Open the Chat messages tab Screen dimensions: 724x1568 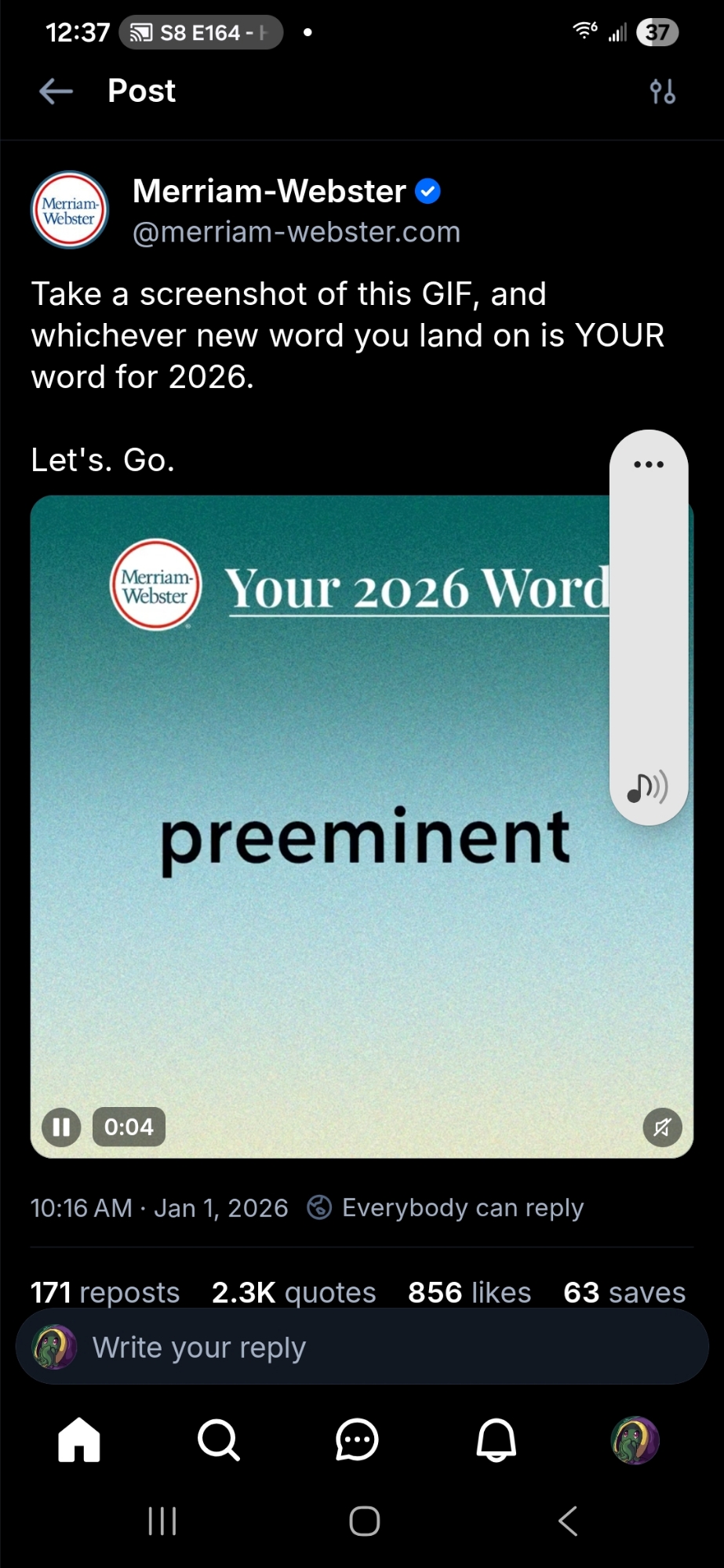[357, 1439]
